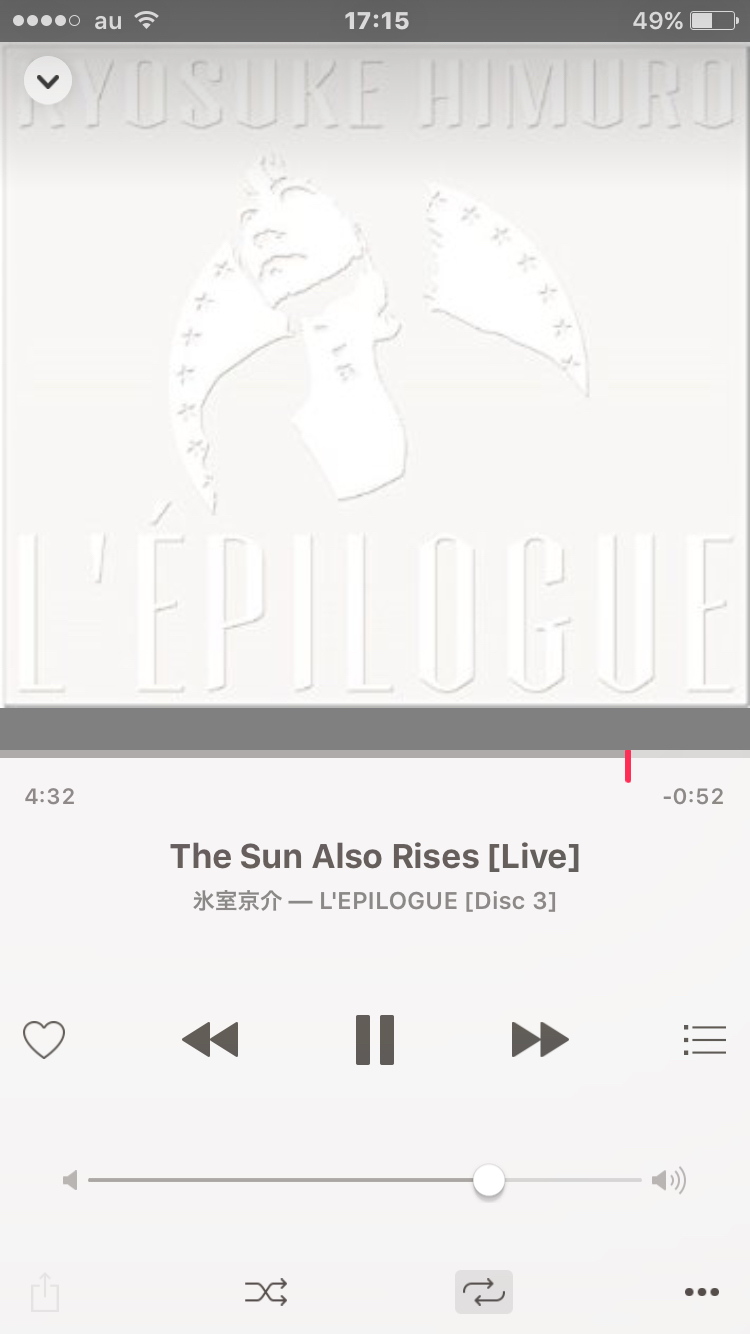
Task: Love this song with the heart icon
Action: (44, 1040)
